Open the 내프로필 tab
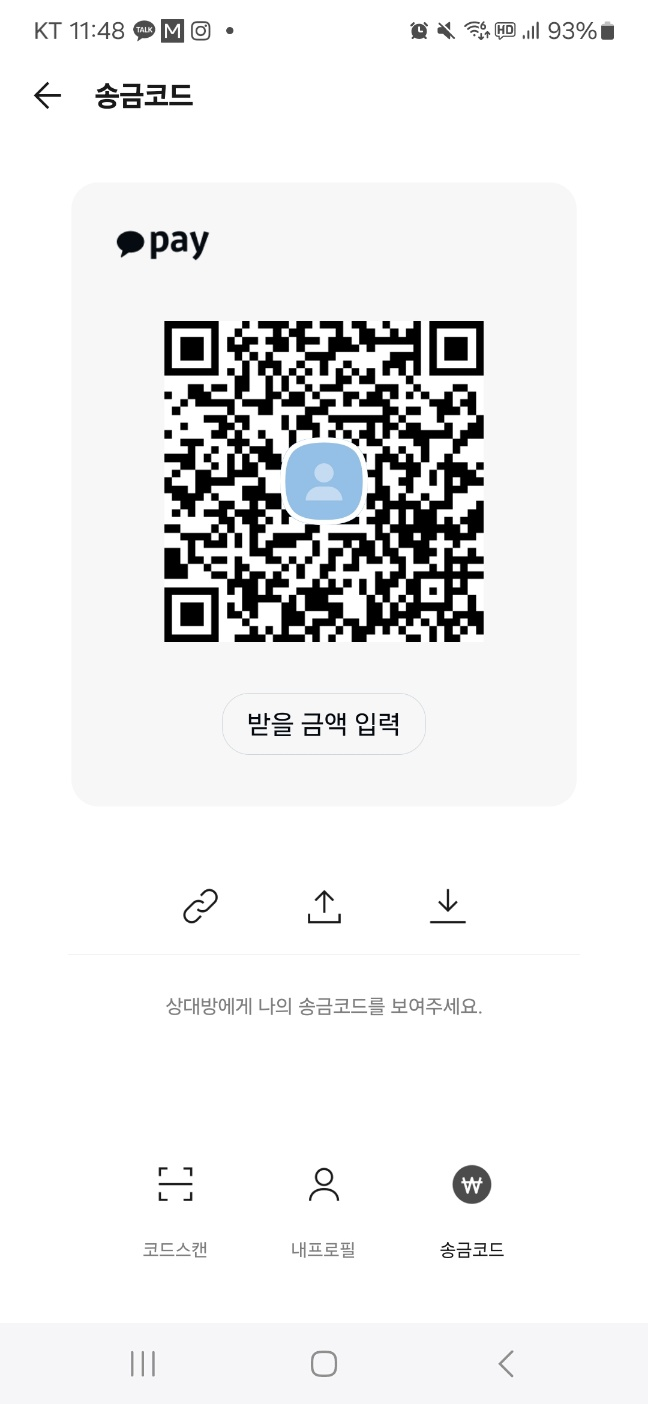648x1404 pixels. [323, 1208]
